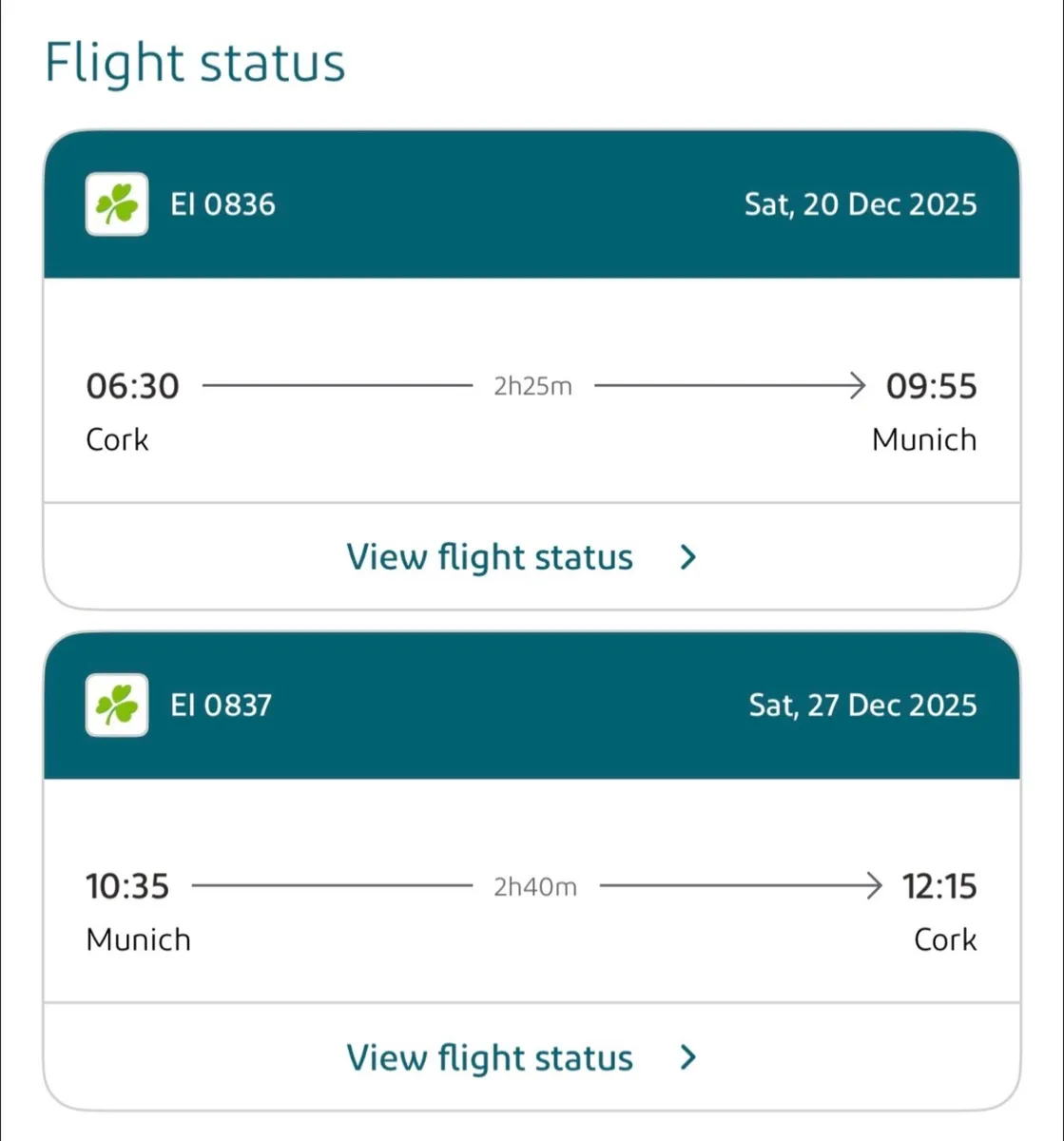Screen dimensions: 1064x1141
Task: Click the 2h25m duration label
Action: pos(531,385)
